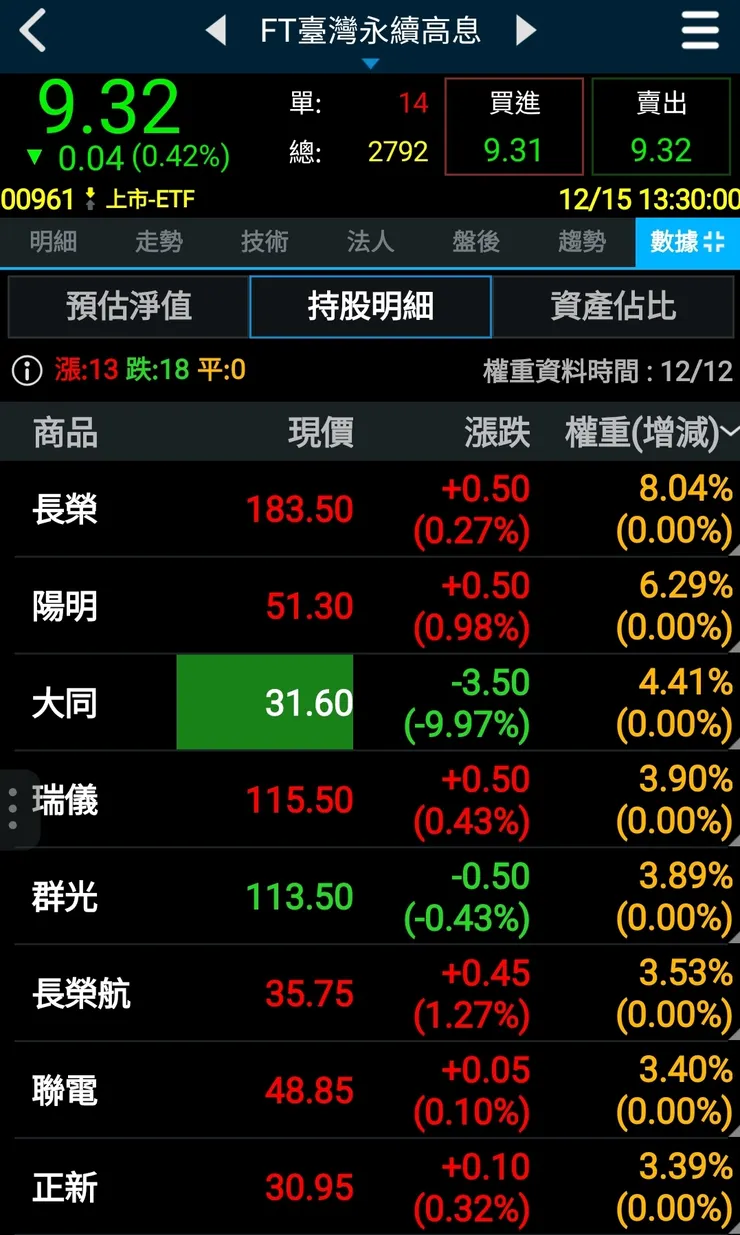Switch to the 明細 tab
Image resolution: width=740 pixels, height=1235 pixels.
52,242
